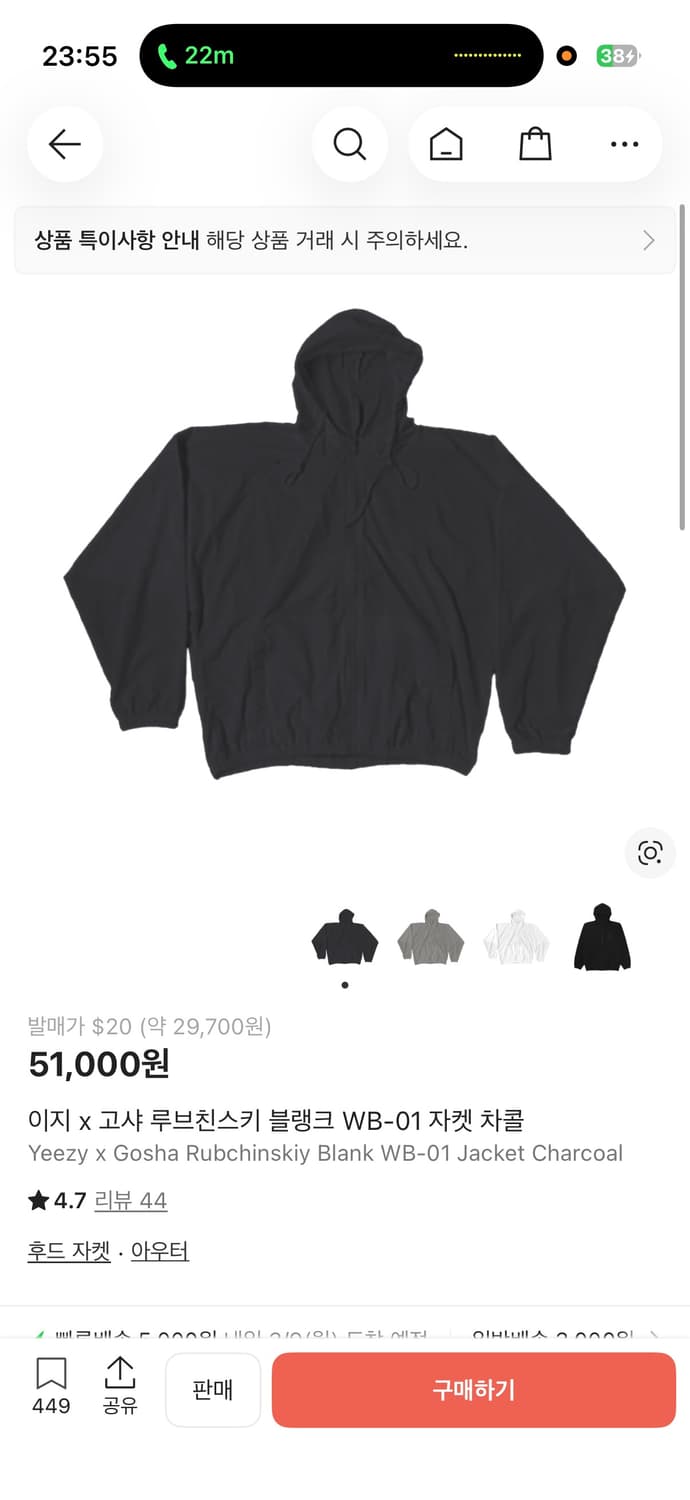Select the gray jacket color thumbnail
Screen dimensions: 690x1500
(430, 938)
